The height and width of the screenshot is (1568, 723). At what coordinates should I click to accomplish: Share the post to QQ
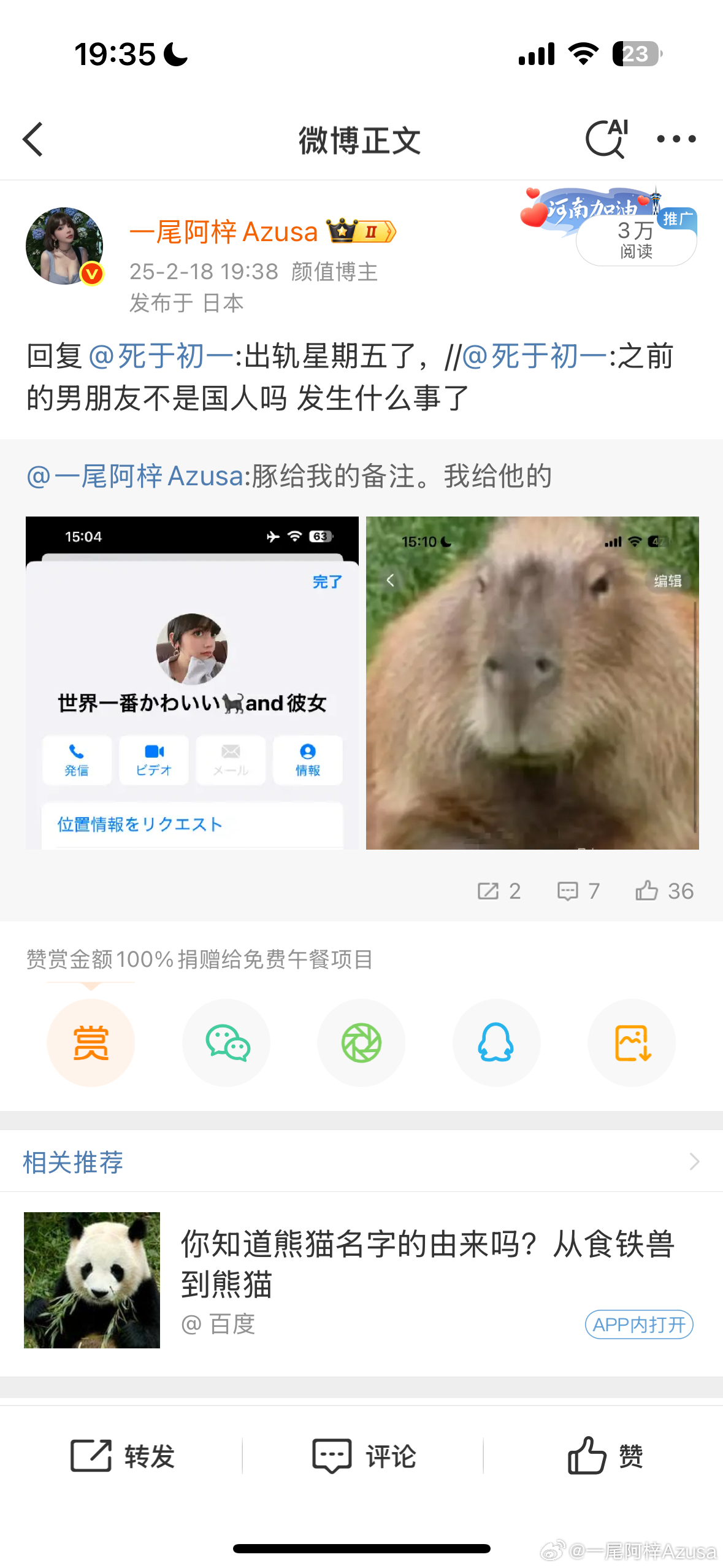[496, 1042]
